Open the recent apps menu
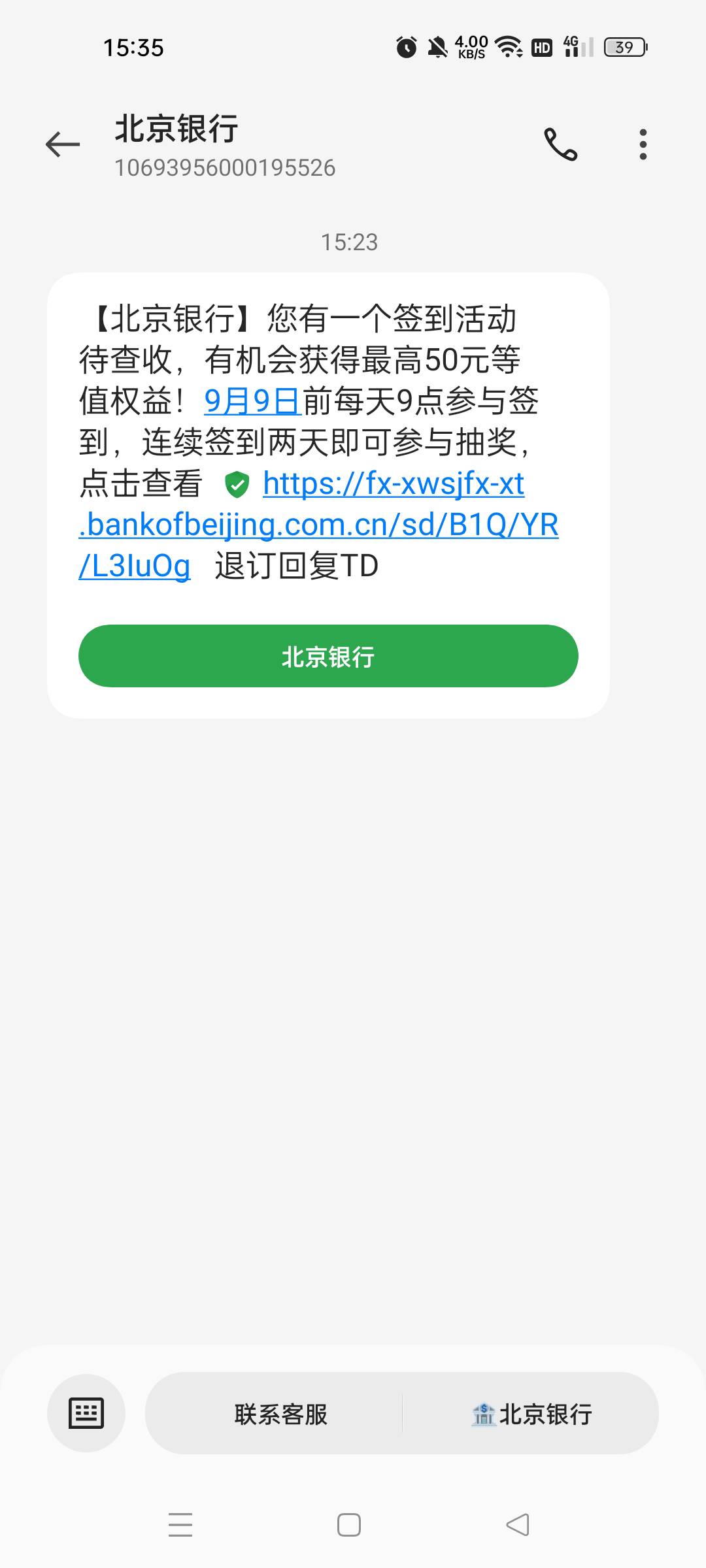 (180, 1525)
